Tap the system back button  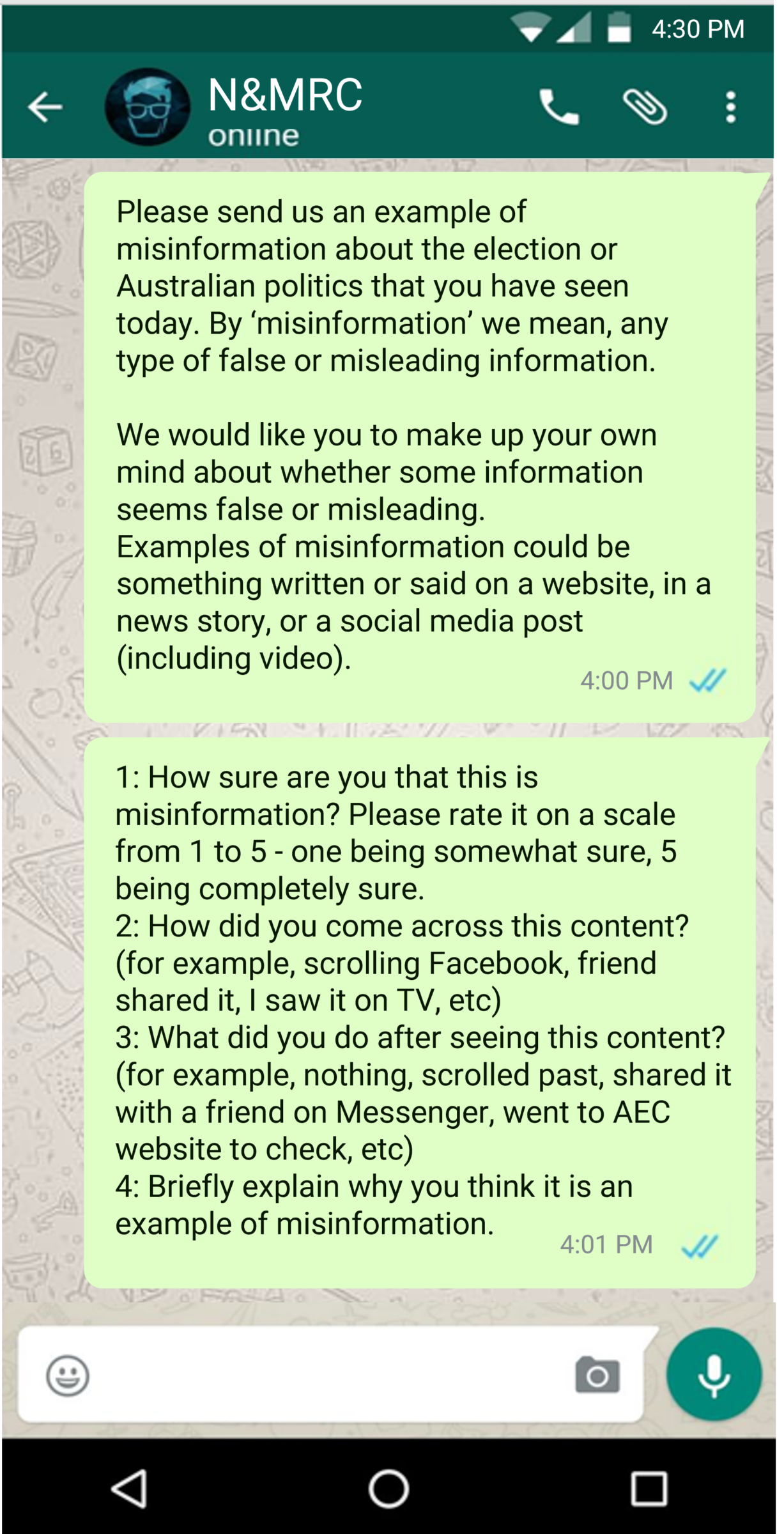tap(130, 1489)
